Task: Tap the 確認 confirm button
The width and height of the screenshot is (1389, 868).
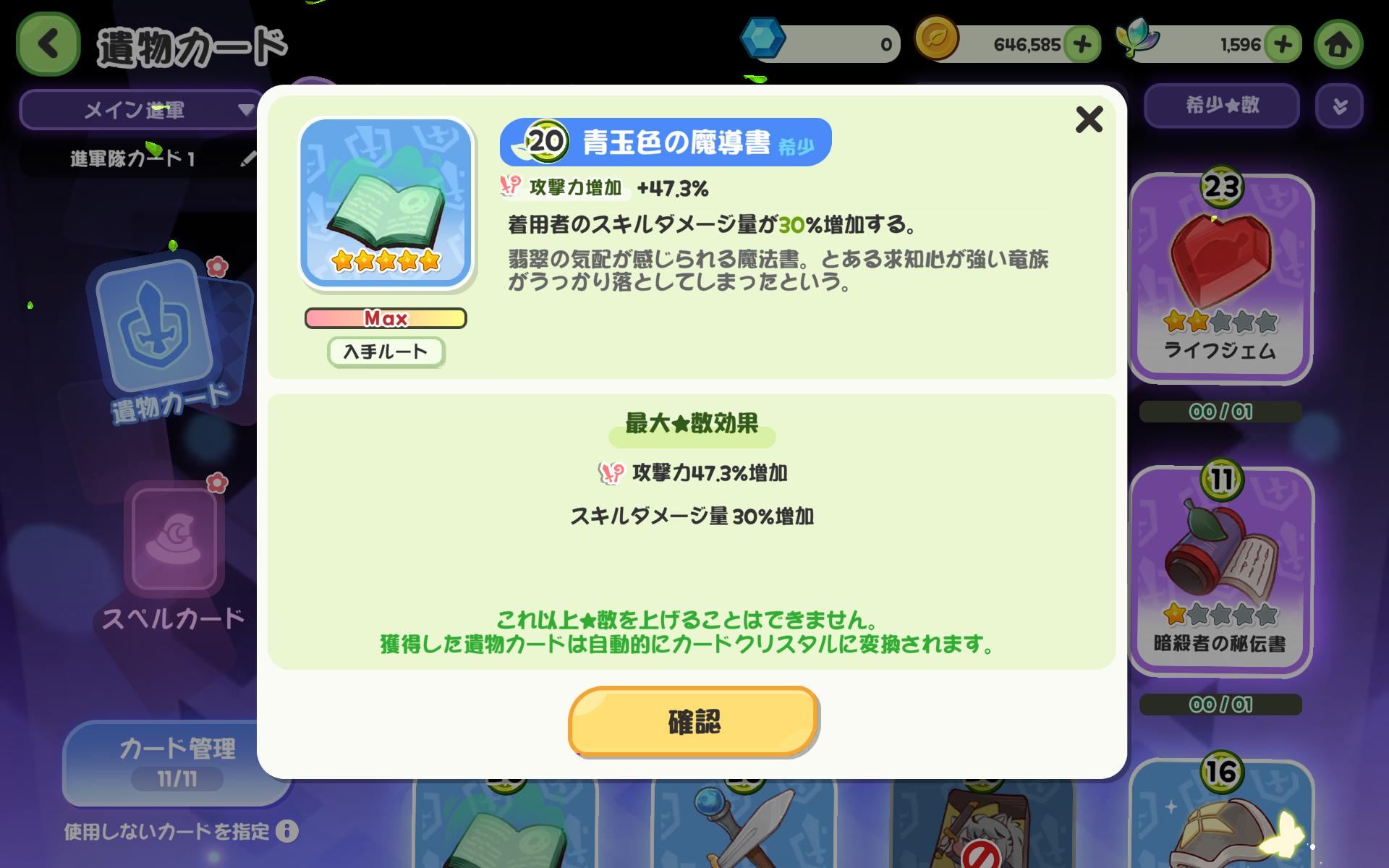Action: click(x=693, y=721)
